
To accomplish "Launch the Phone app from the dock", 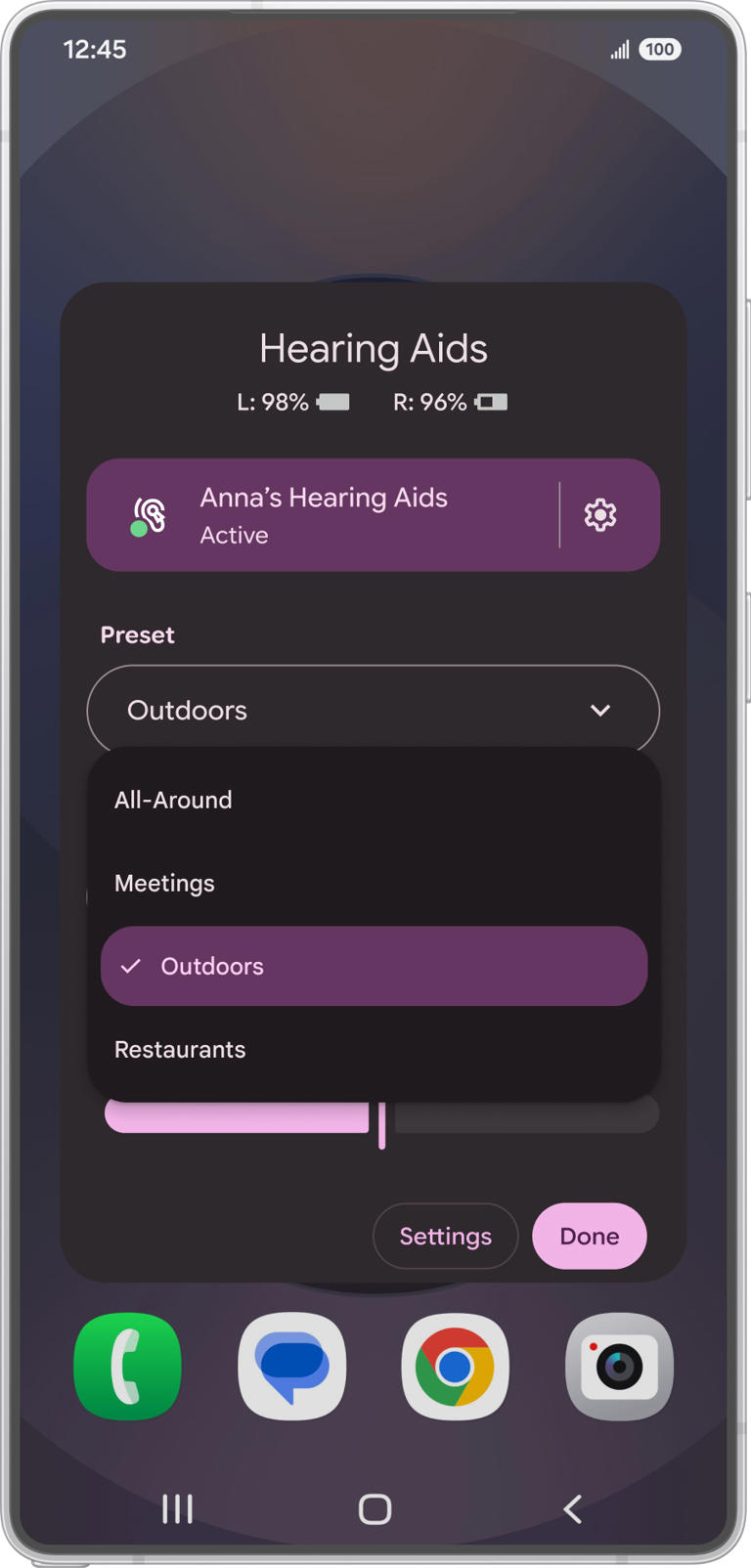I will coord(128,1366).
